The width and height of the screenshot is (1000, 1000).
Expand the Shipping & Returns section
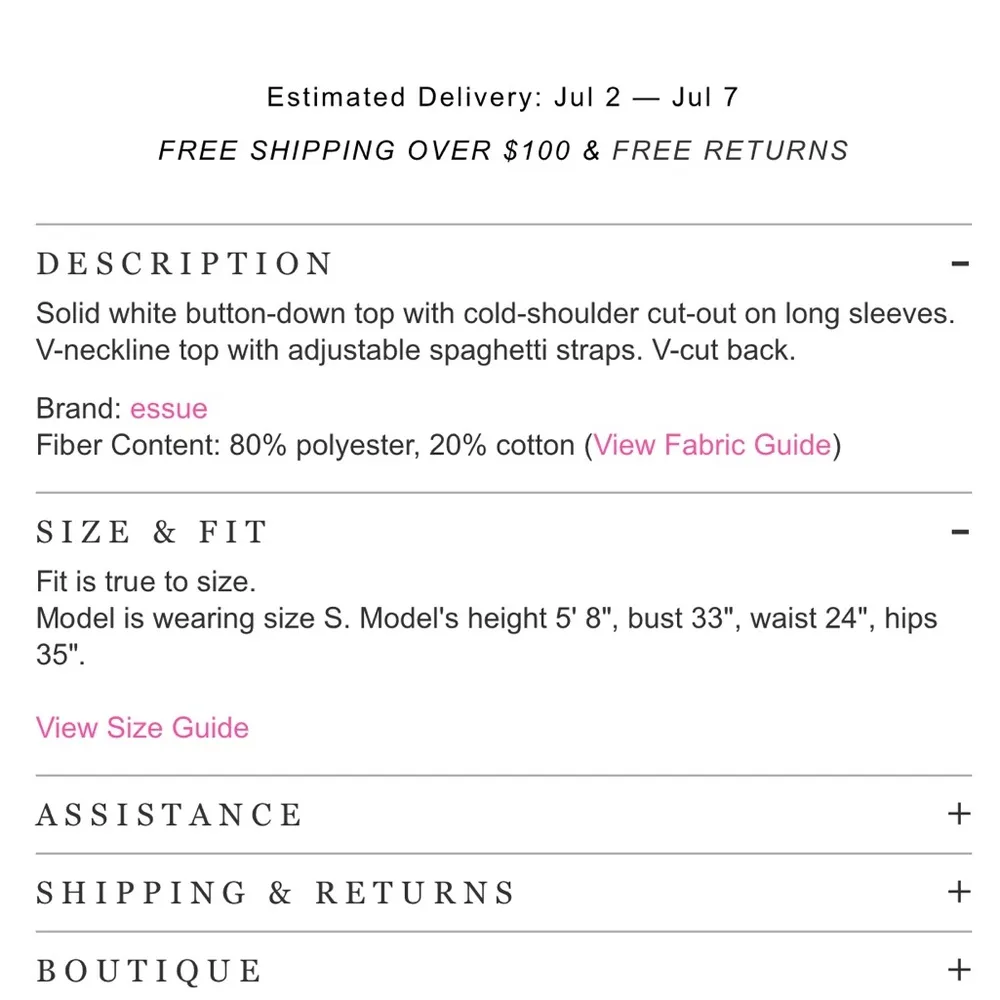[958, 892]
